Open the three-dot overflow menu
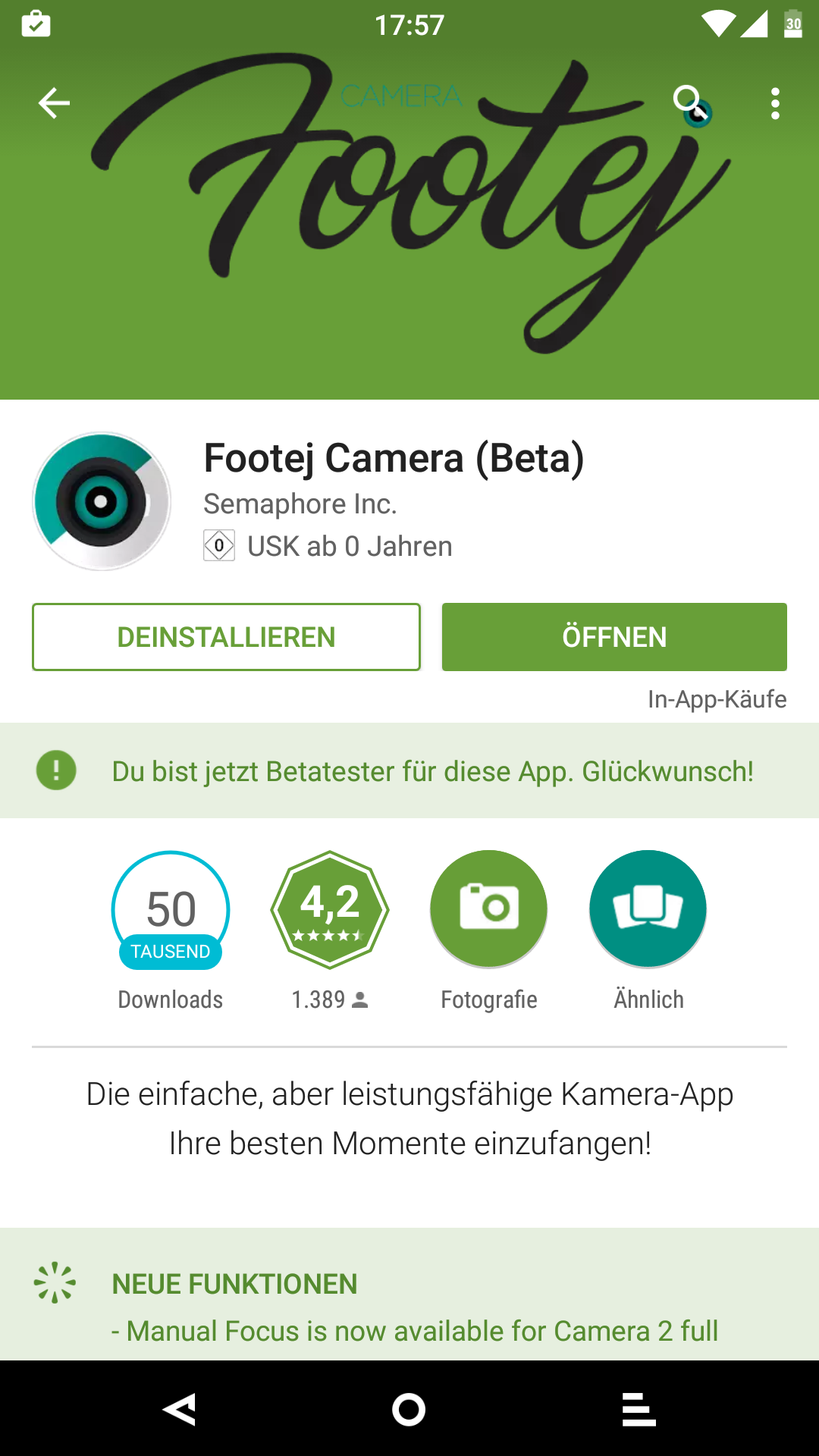The height and width of the screenshot is (1456, 819). (x=774, y=103)
